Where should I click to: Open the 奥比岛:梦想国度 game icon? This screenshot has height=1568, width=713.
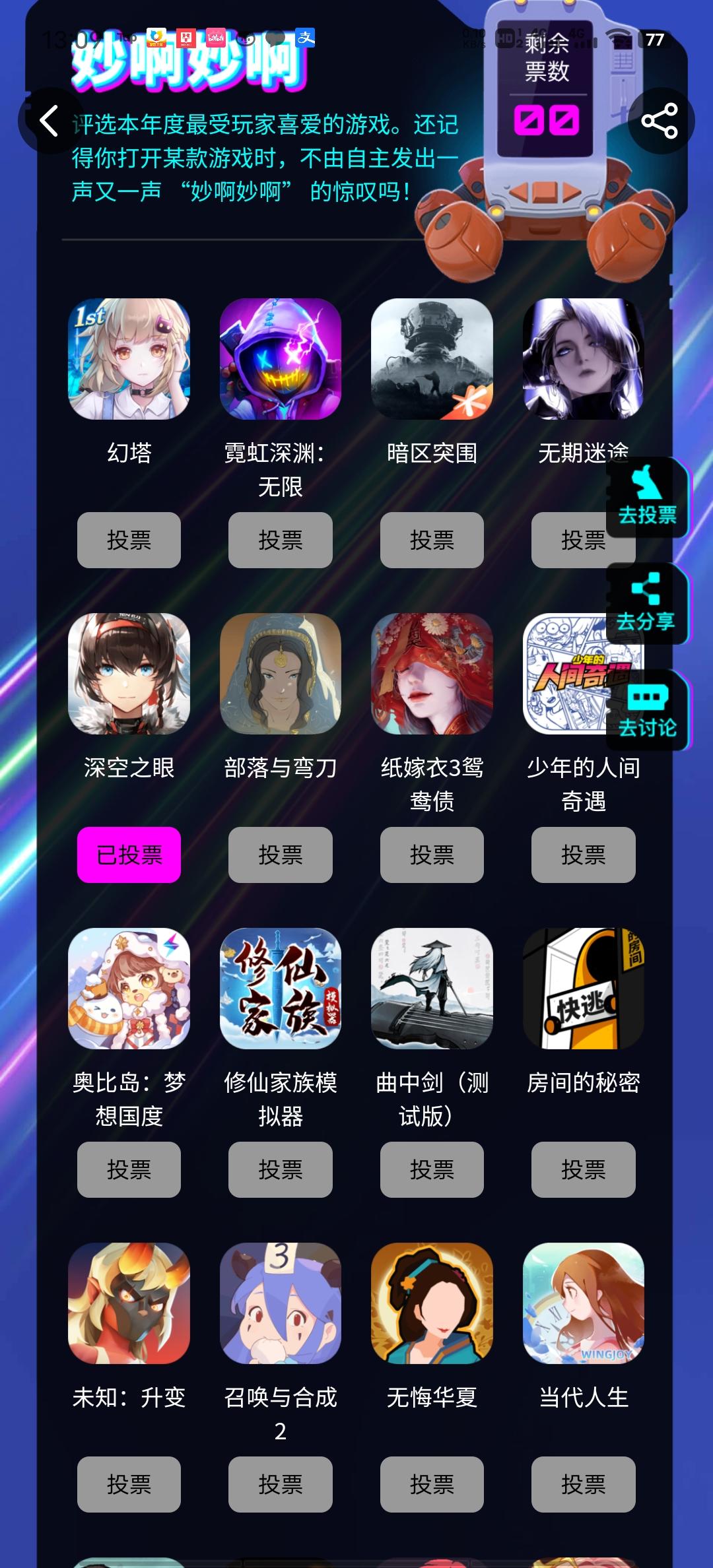coord(129,988)
